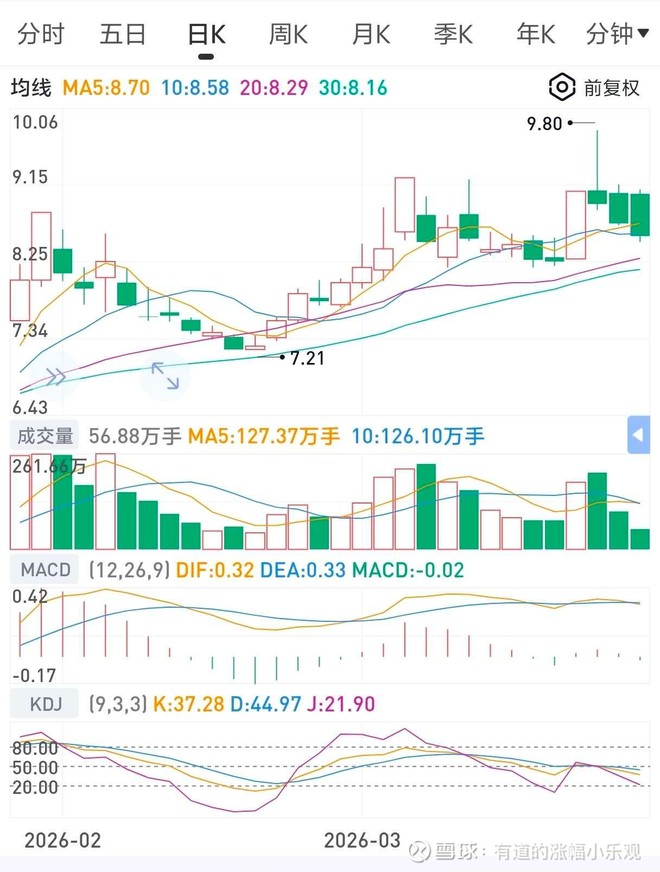Open the 月K monthly chart
This screenshot has height=872, width=660.
(x=371, y=34)
